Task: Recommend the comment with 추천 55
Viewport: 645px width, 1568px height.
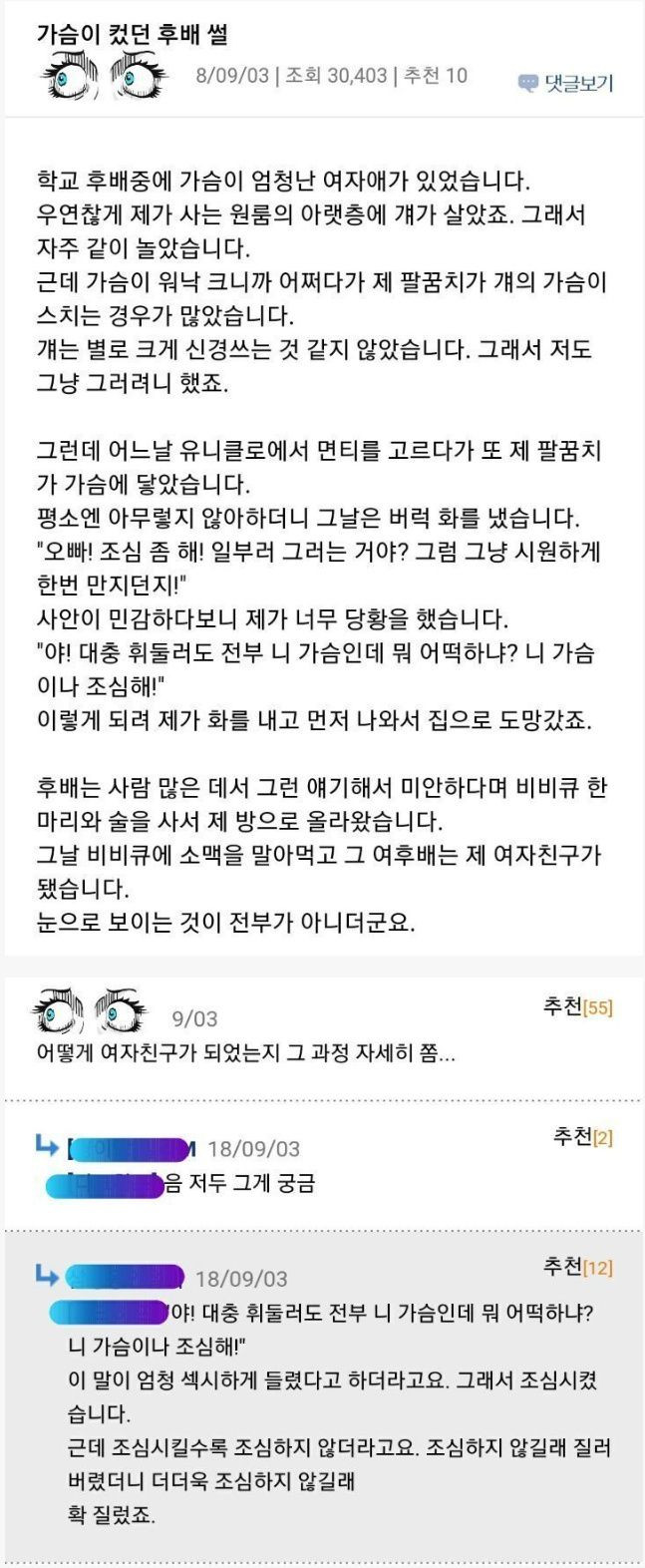Action: [577, 1007]
